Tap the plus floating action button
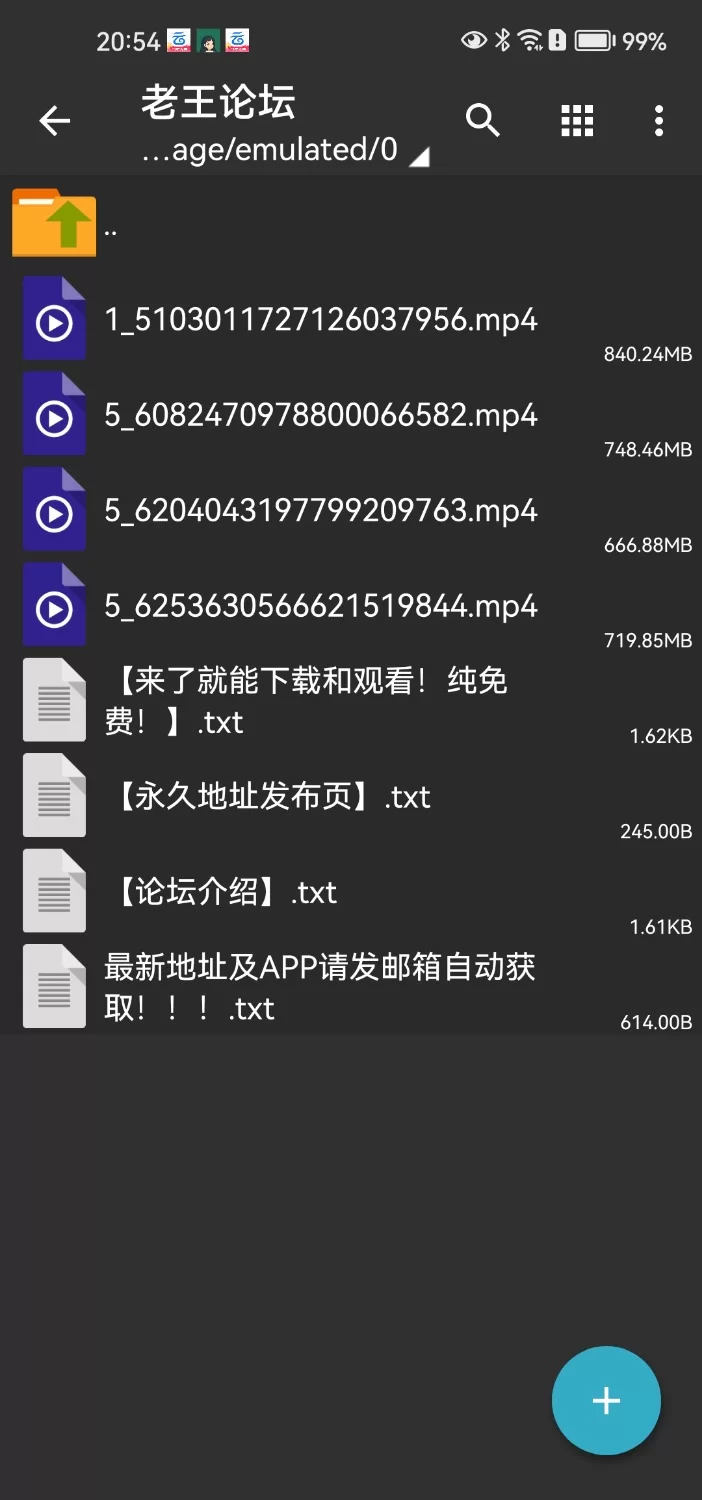The height and width of the screenshot is (1500, 702). 606,1401
